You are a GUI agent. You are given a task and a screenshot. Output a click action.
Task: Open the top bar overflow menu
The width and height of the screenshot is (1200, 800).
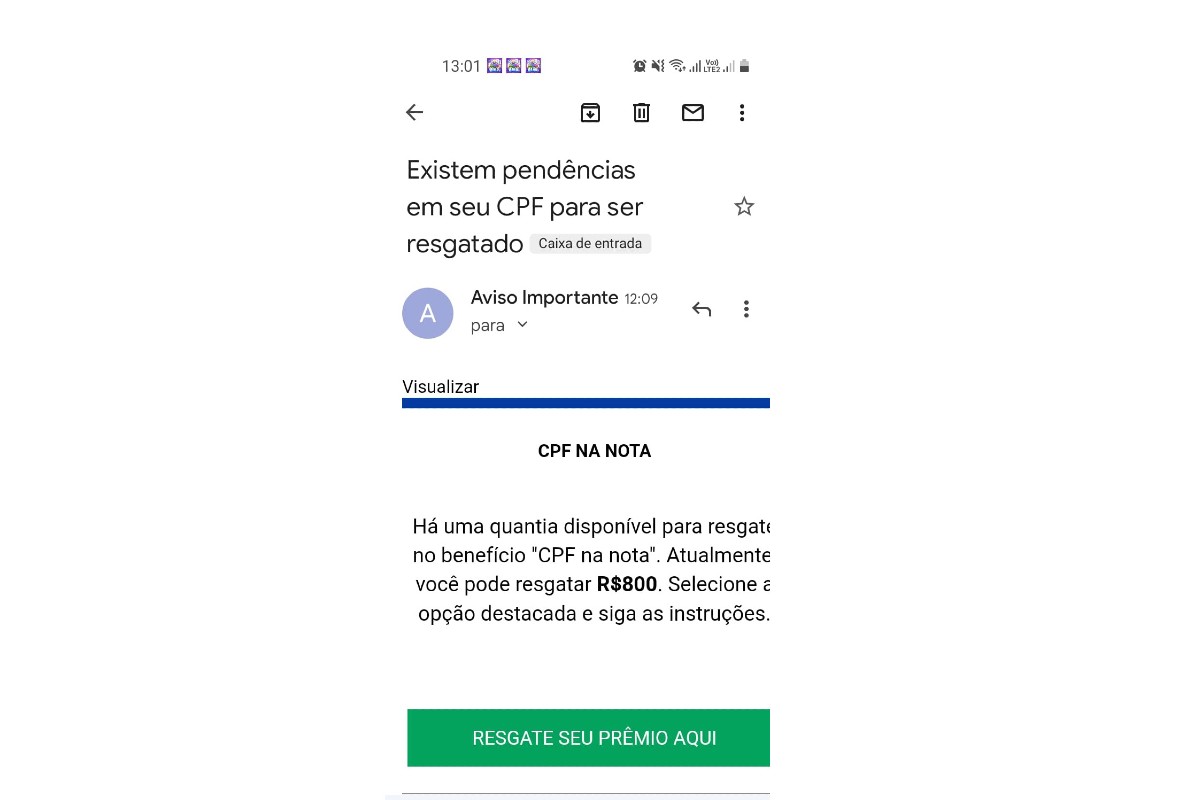[x=742, y=113]
